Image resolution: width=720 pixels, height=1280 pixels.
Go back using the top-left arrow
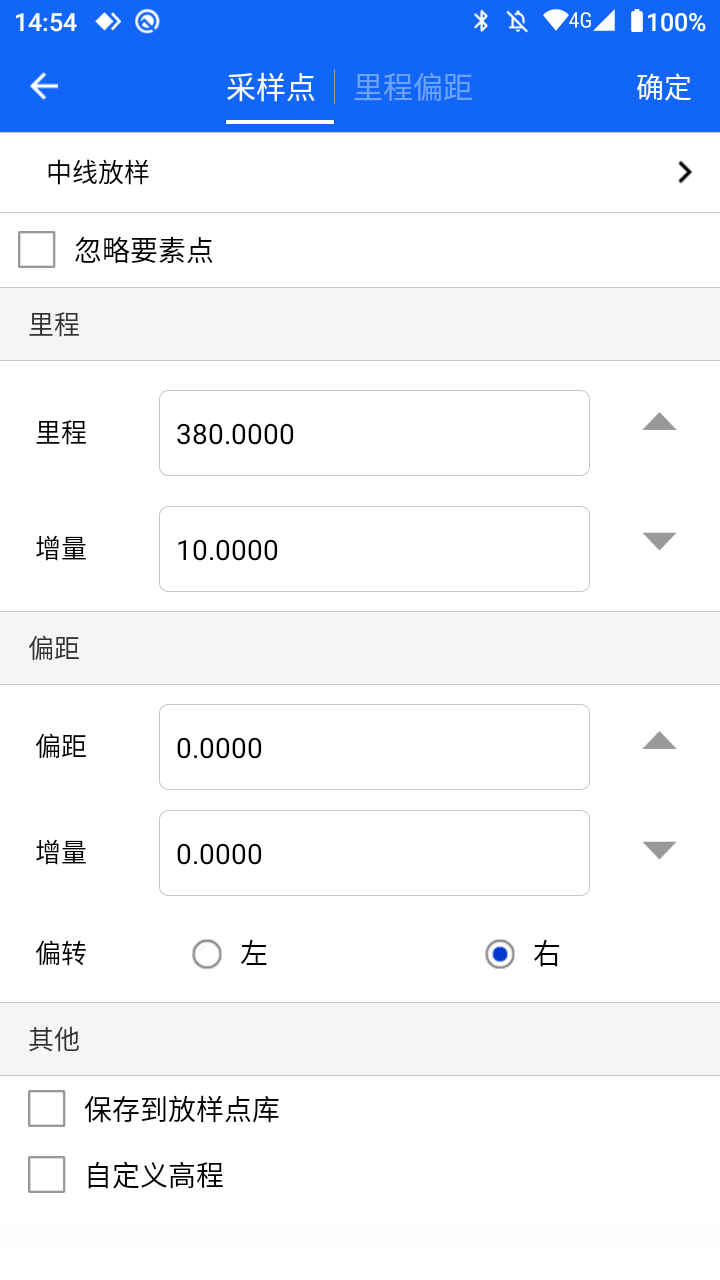tap(44, 87)
